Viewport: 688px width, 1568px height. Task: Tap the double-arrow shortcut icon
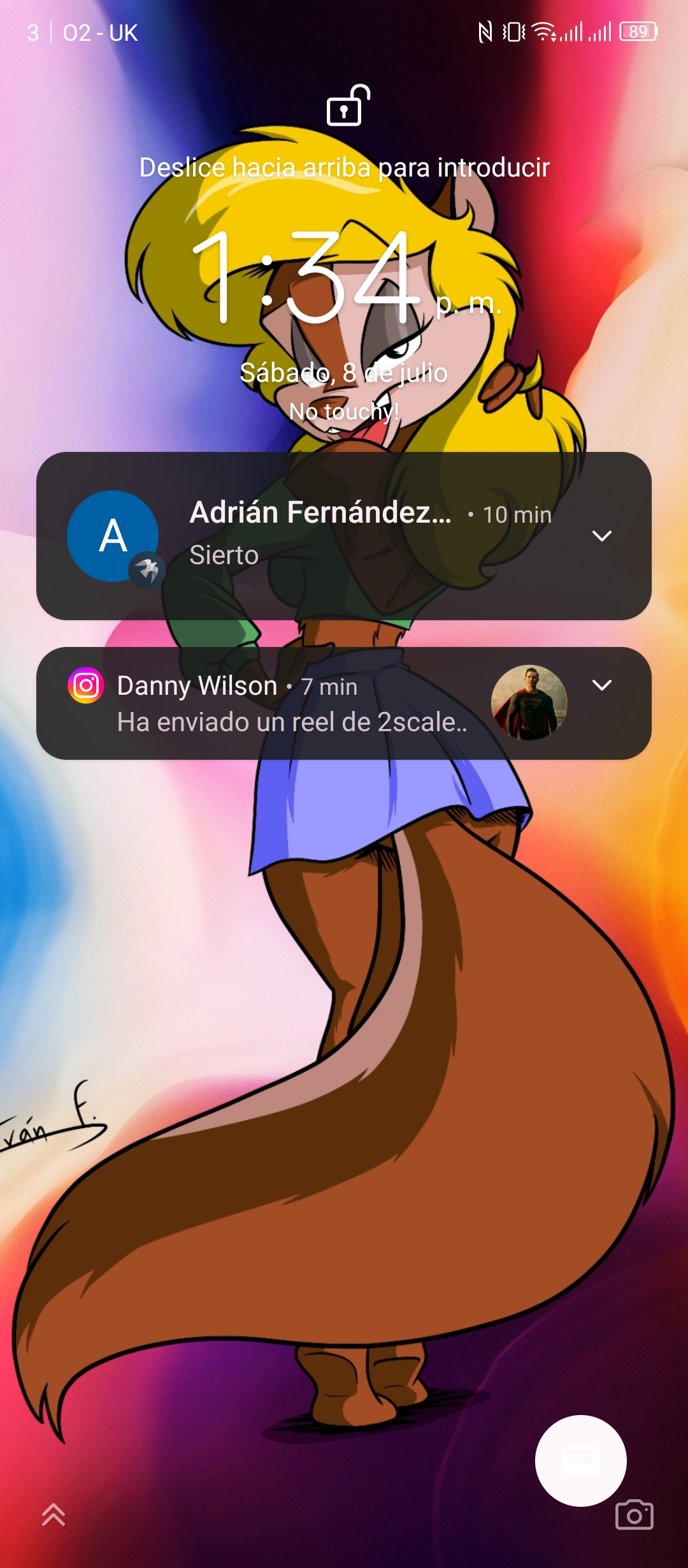pos(54,1514)
